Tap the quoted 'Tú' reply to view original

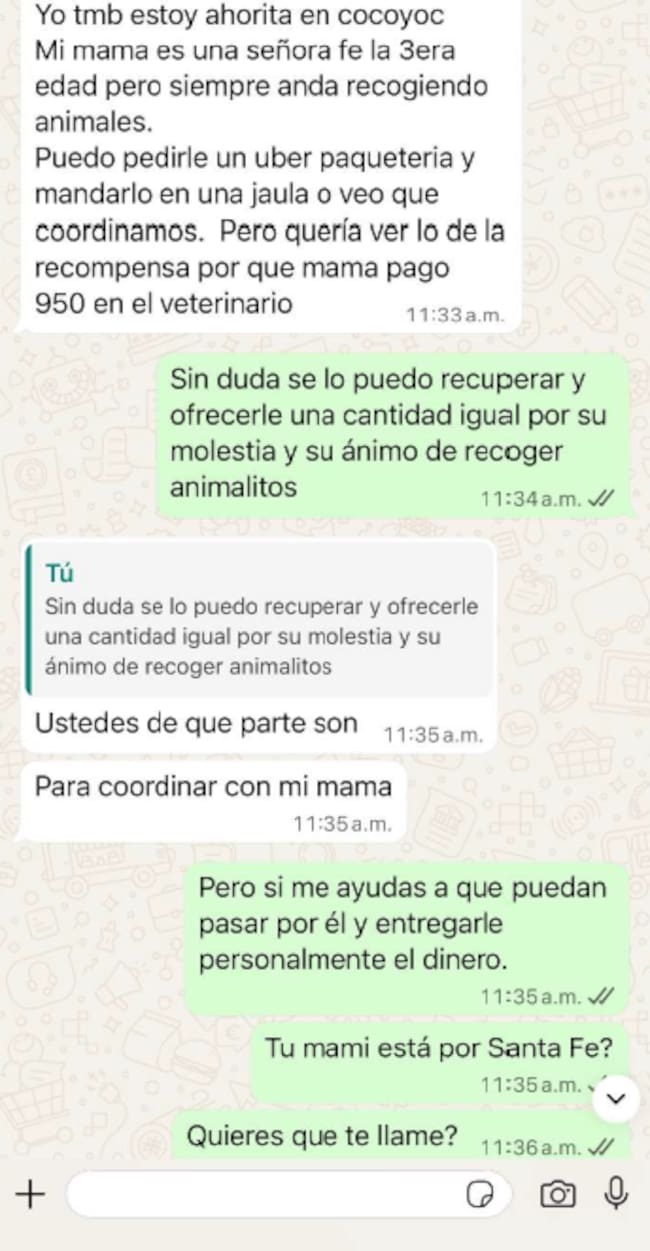click(258, 620)
